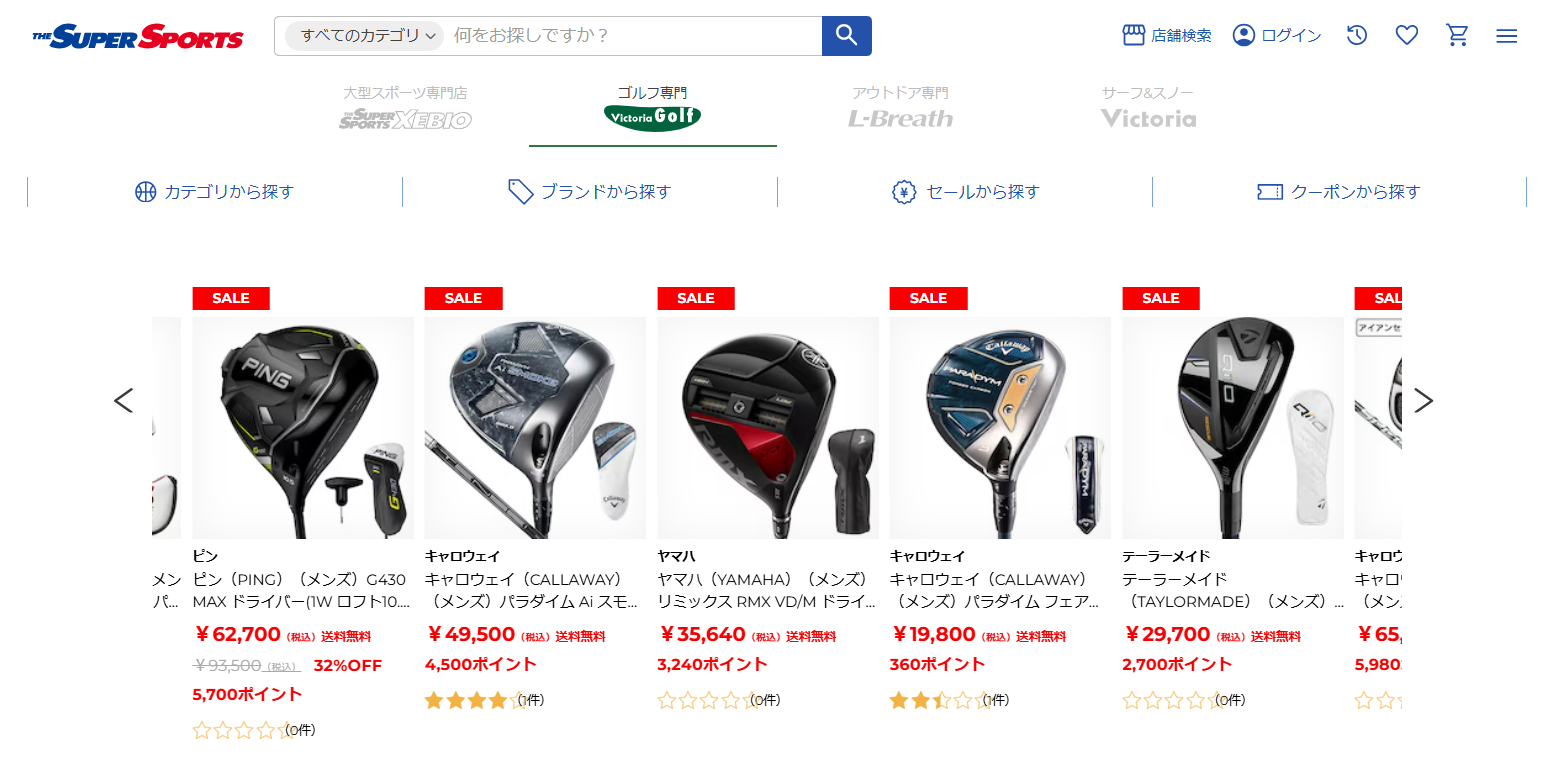
Task: Switch to L-Breath outdoor tab
Action: coord(900,109)
